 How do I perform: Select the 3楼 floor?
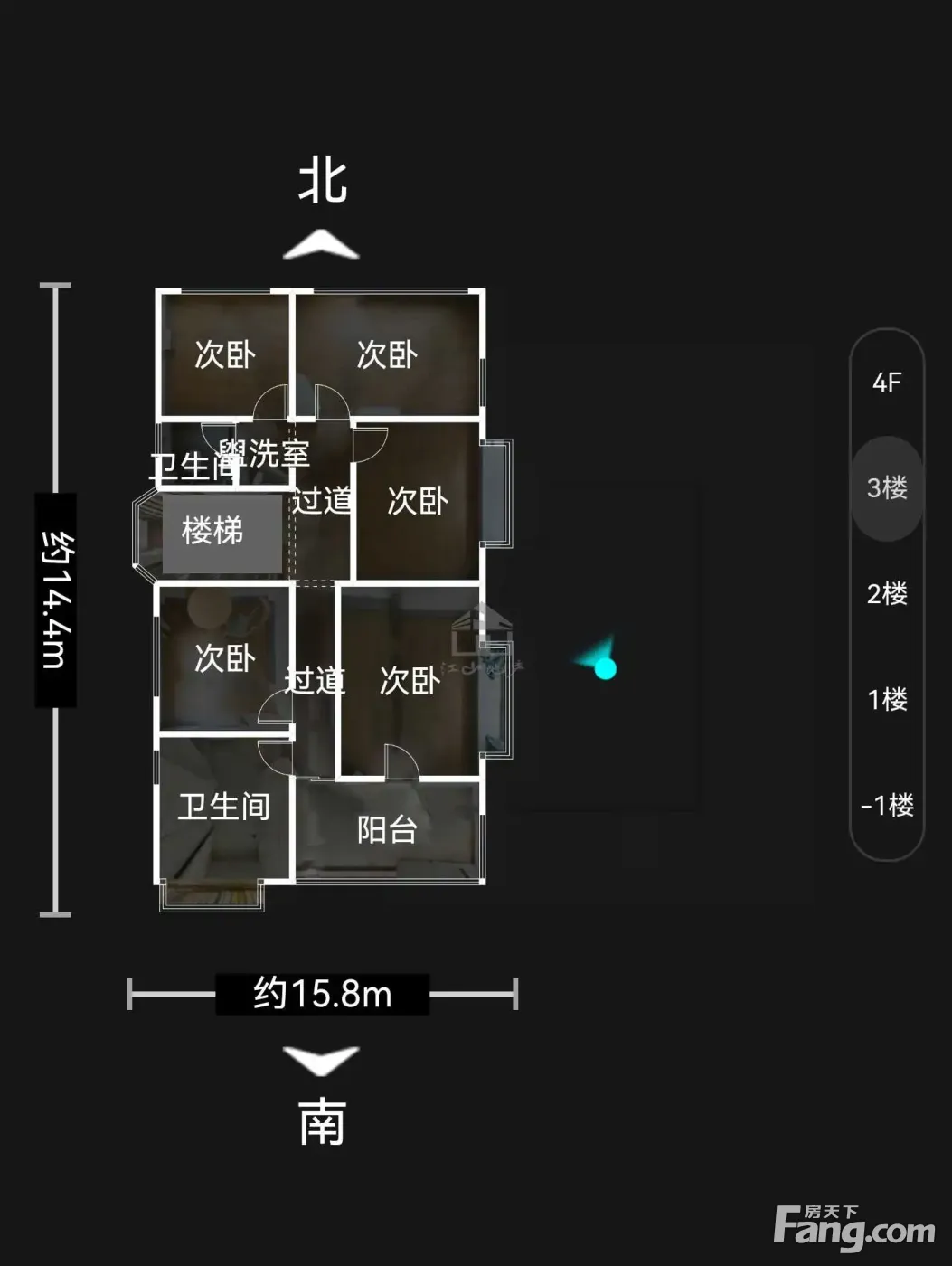click(x=887, y=488)
